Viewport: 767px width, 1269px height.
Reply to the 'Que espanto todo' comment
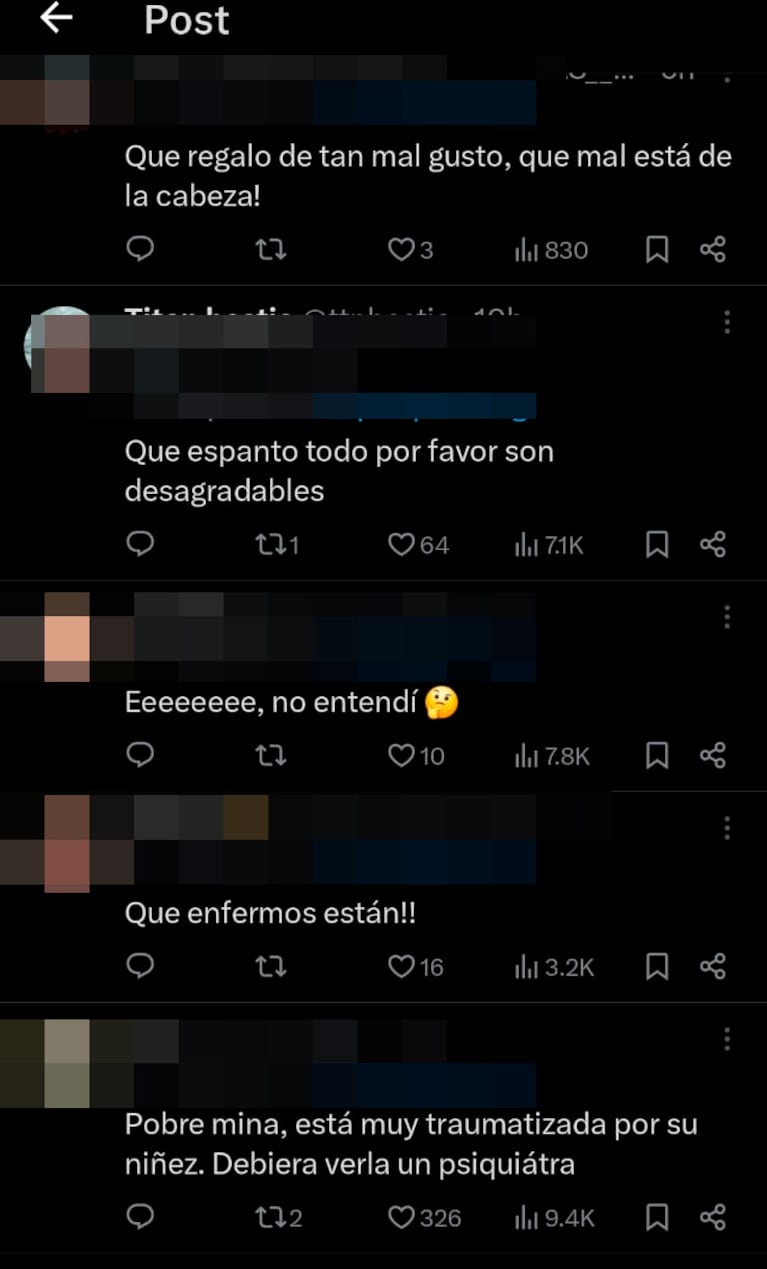141,544
